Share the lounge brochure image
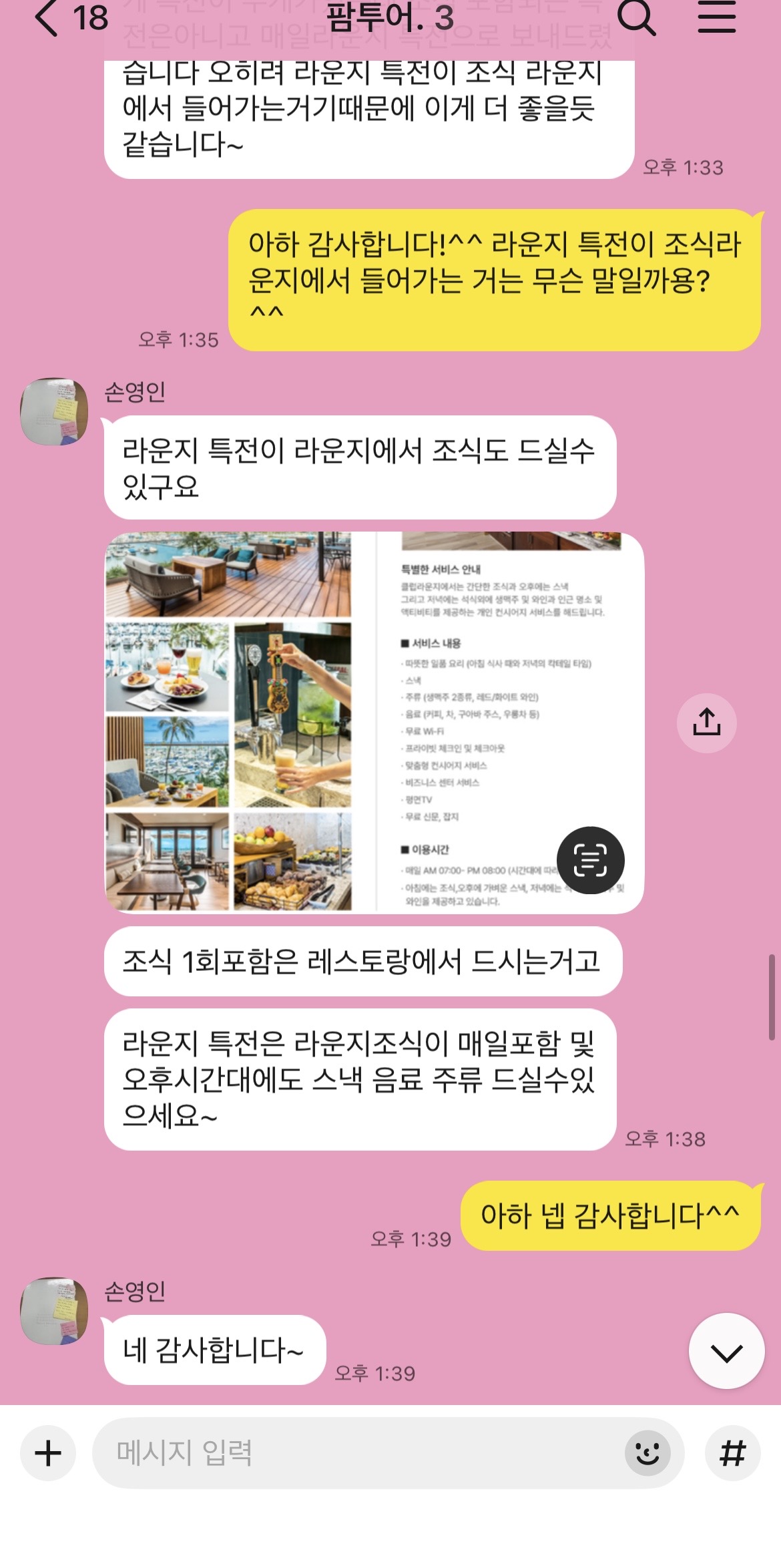Viewport: 781px width, 1568px height. (706, 723)
